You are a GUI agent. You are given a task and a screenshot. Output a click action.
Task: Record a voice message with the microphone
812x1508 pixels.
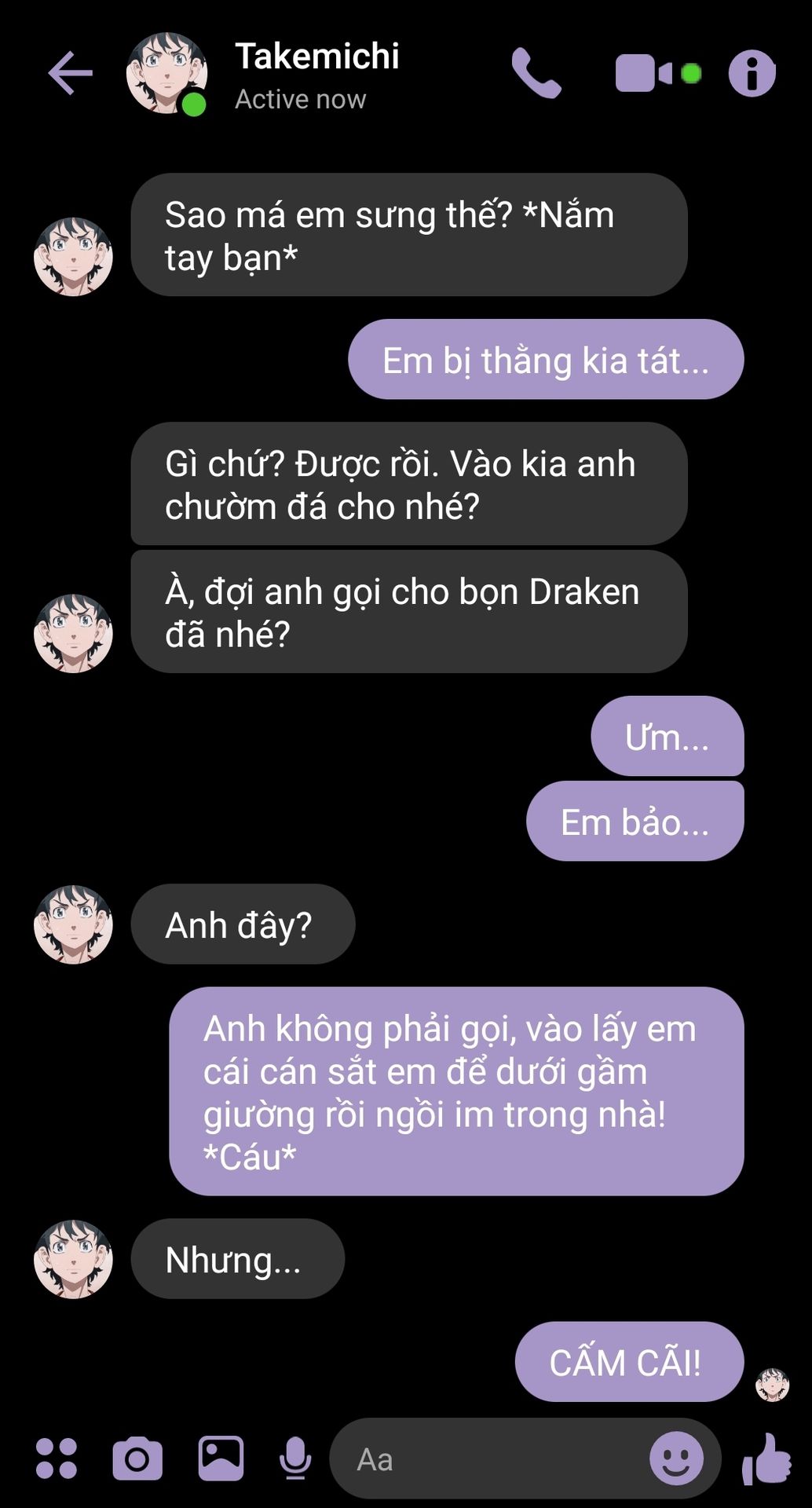coord(295,1459)
